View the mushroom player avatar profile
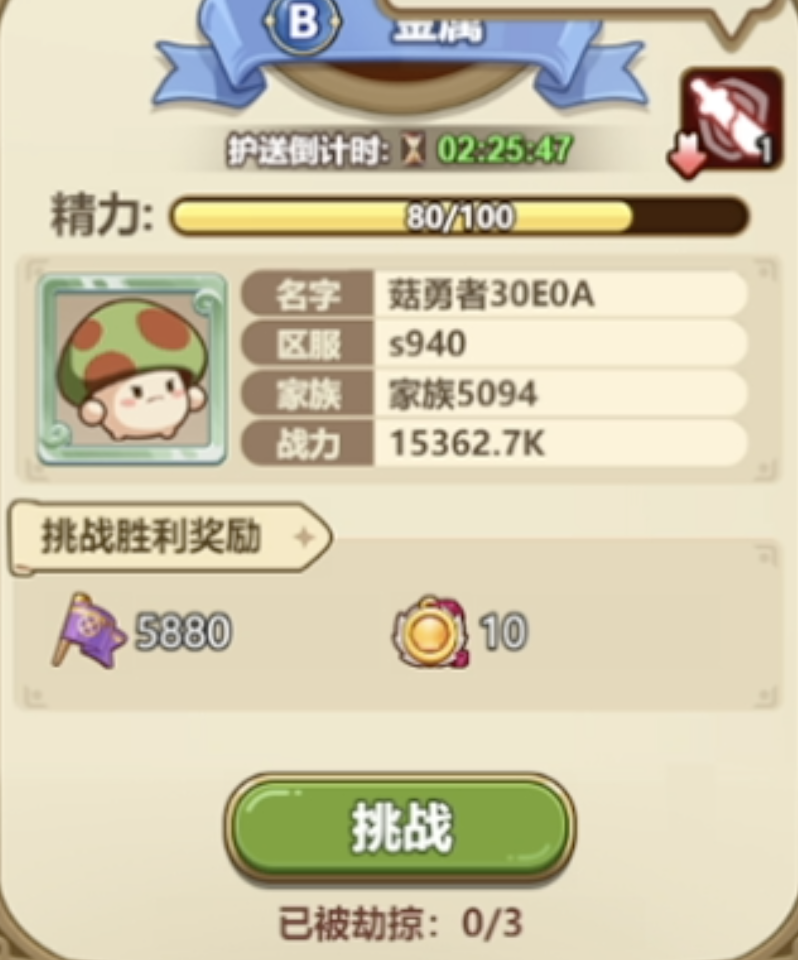 132,370
